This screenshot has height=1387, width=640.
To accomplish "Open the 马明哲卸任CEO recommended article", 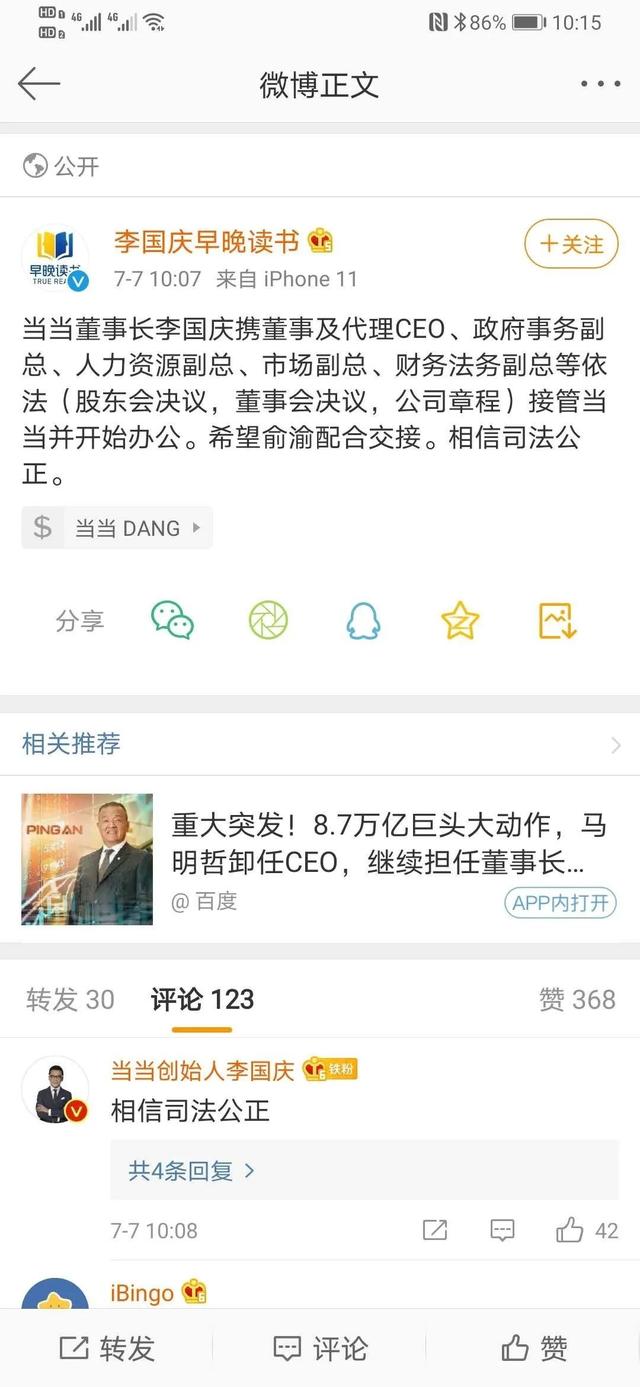I will [x=388, y=843].
